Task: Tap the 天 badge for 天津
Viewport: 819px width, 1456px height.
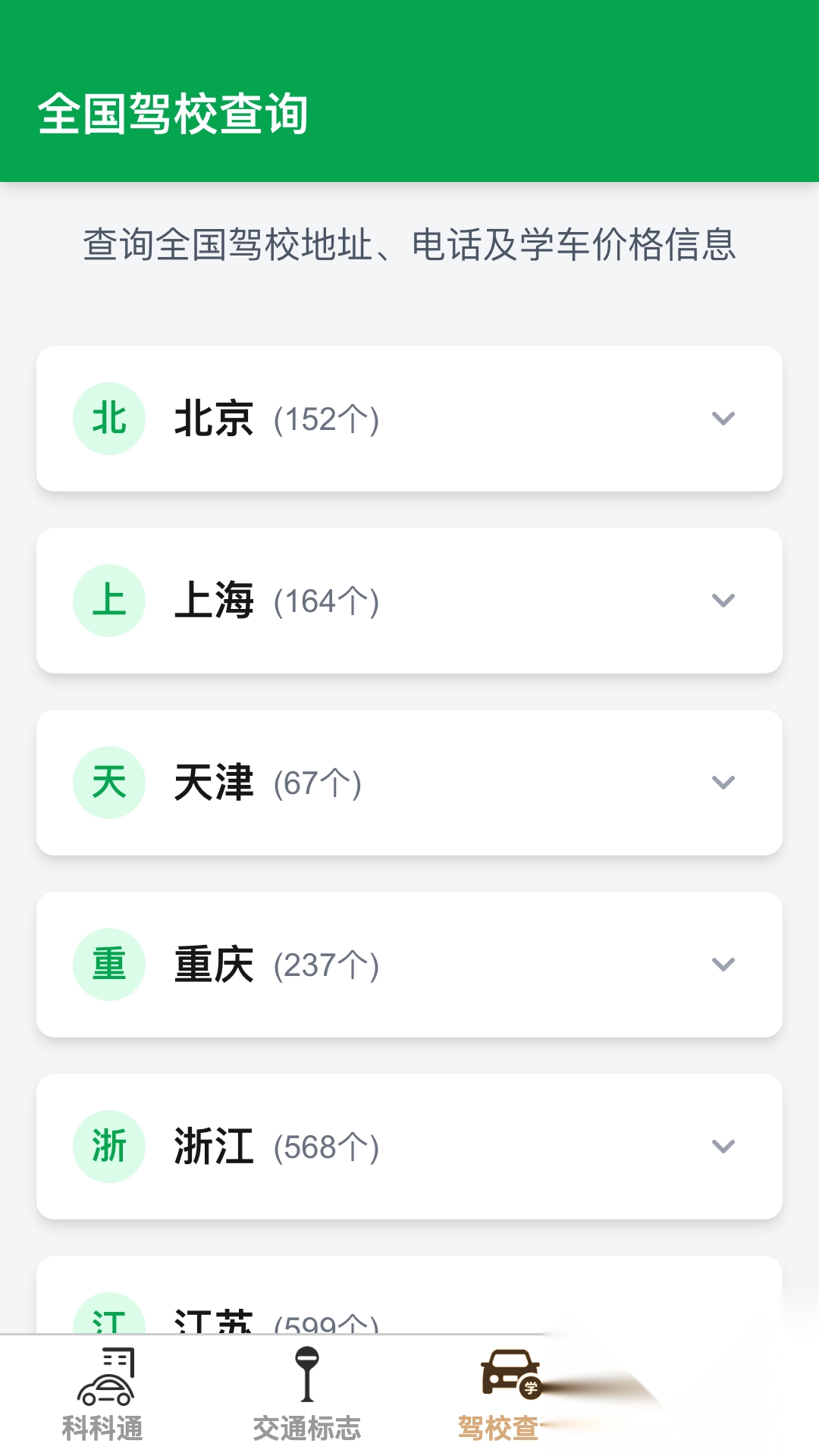Action: [108, 782]
